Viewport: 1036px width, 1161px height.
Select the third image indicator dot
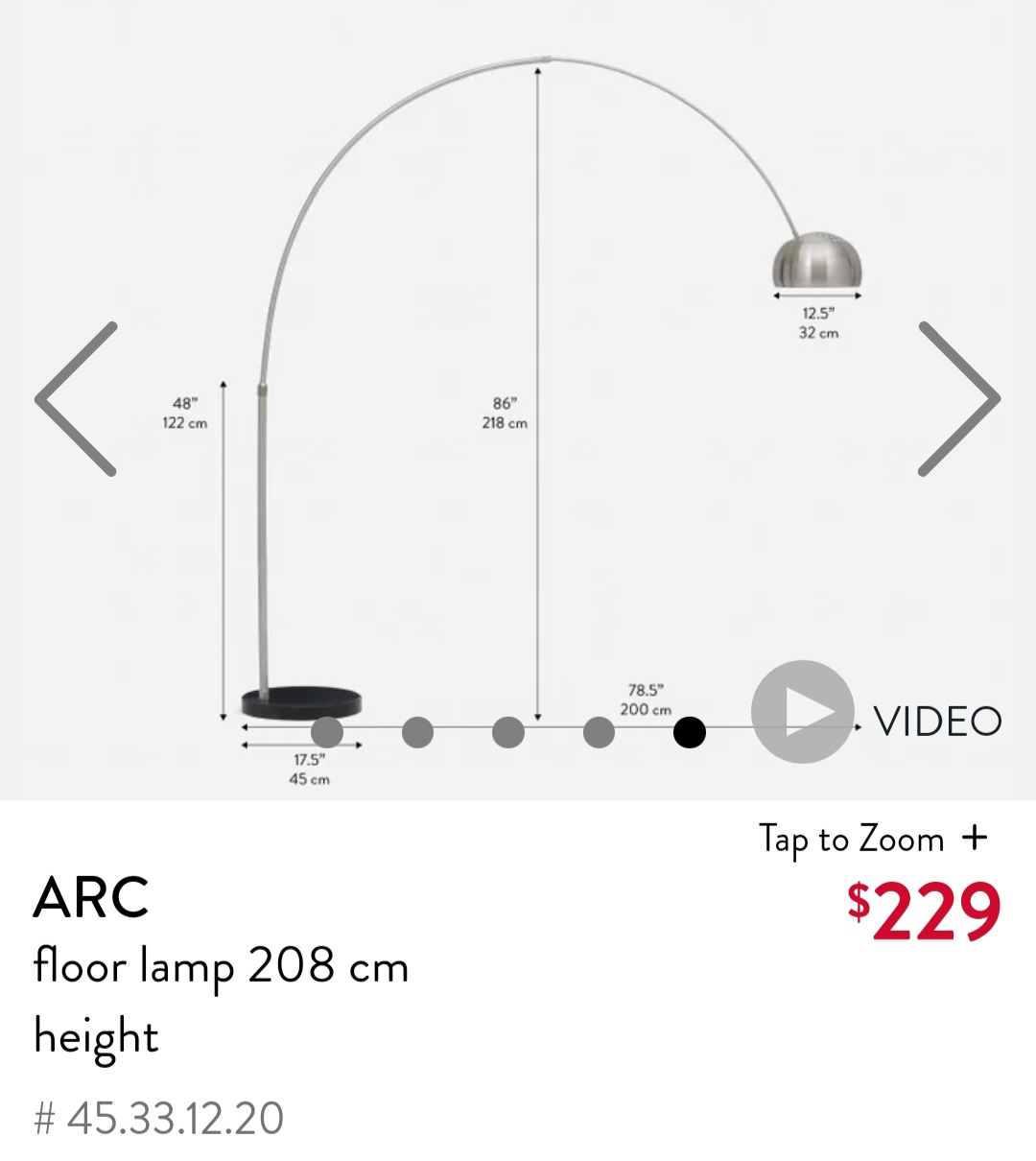[508, 732]
